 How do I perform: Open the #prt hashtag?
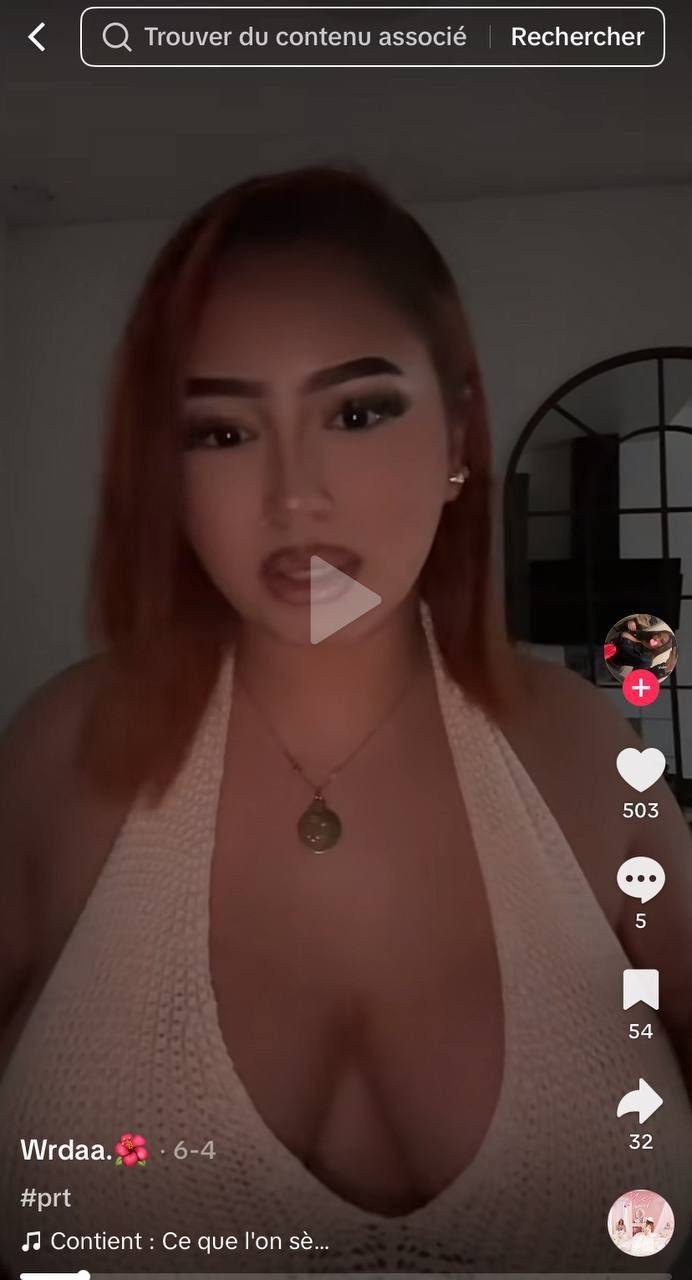[x=46, y=1198]
